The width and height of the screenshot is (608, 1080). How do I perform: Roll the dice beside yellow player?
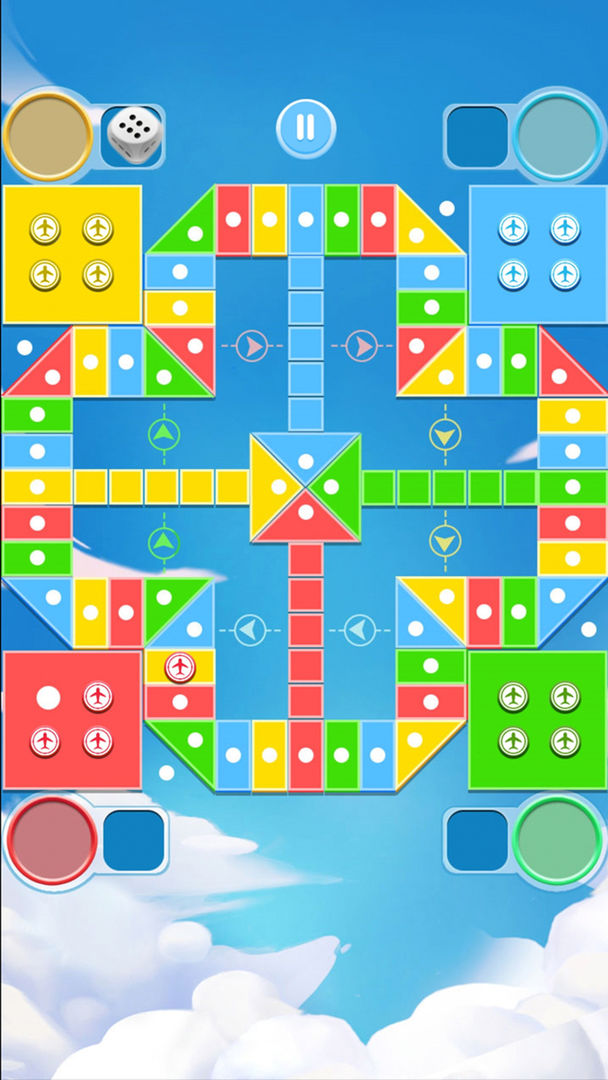pyautogui.click(x=133, y=137)
